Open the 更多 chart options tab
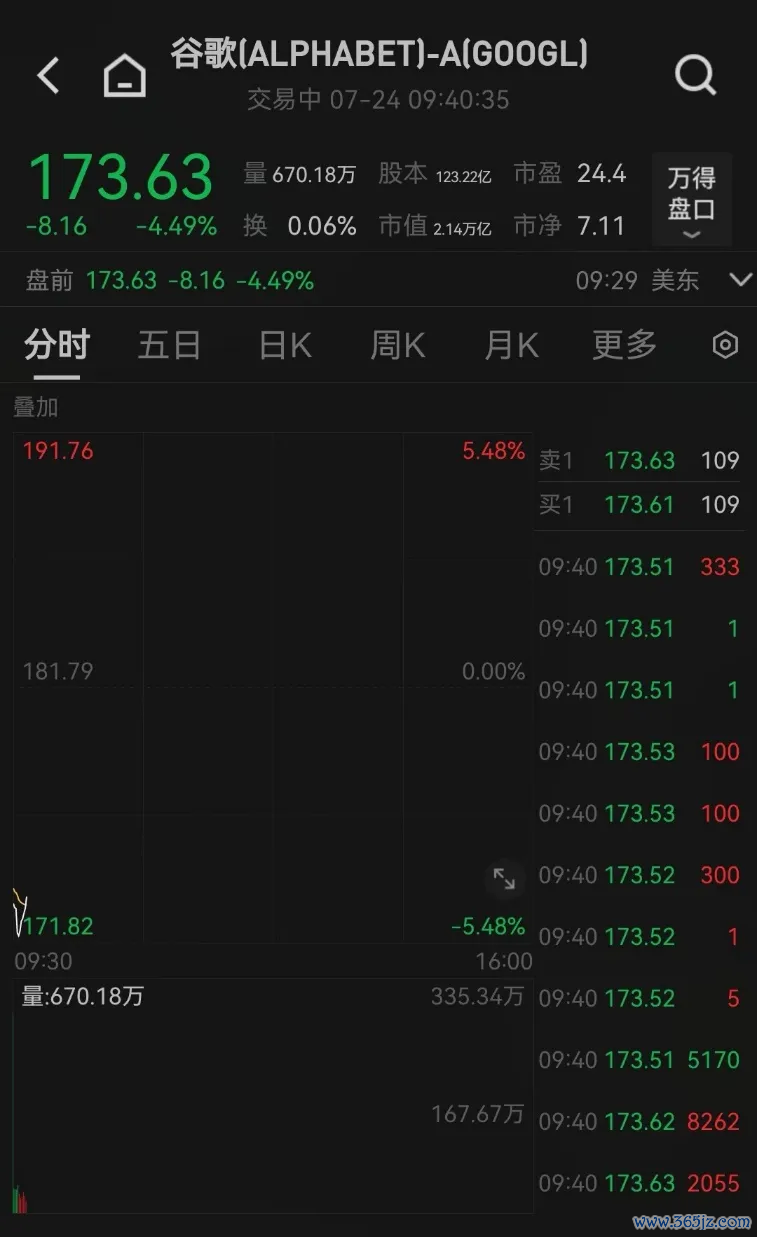The image size is (757, 1237). [624, 346]
